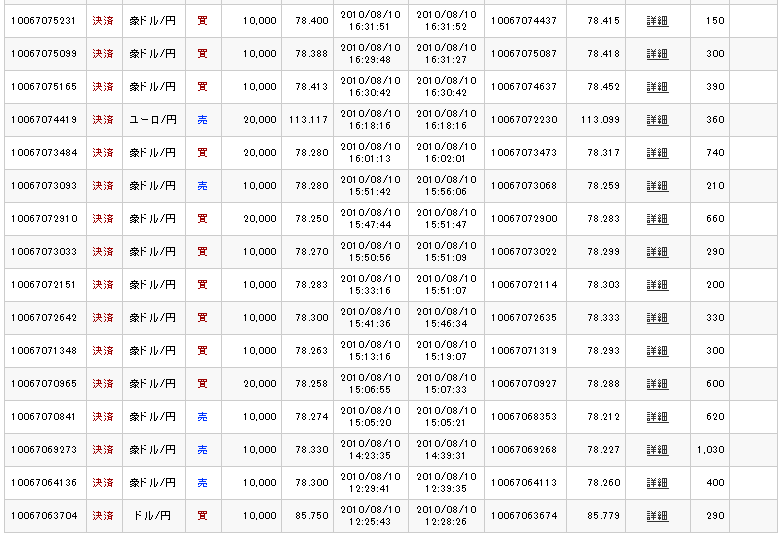Open 詳細 in row 10067073093
This screenshot has width=781, height=536.
[x=657, y=186]
